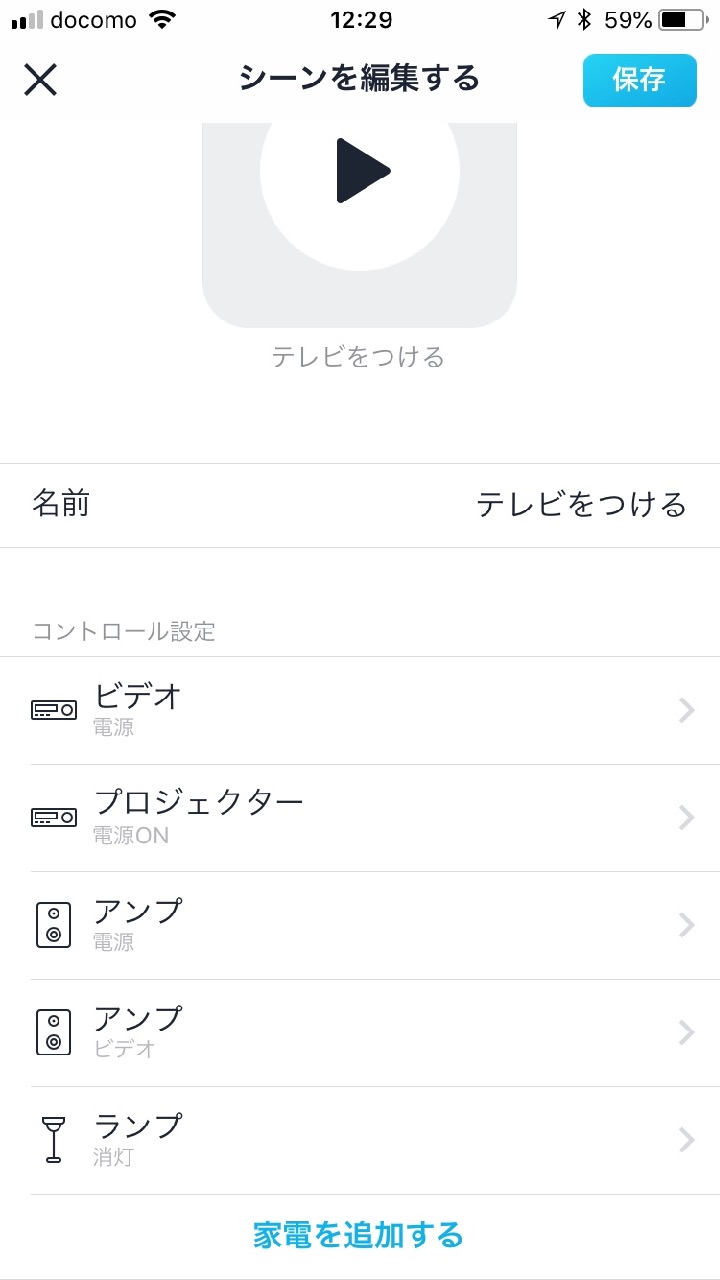The width and height of the screenshot is (720, 1280).
Task: Edit the scene name テレビをつける
Action: pyautogui.click(x=580, y=505)
